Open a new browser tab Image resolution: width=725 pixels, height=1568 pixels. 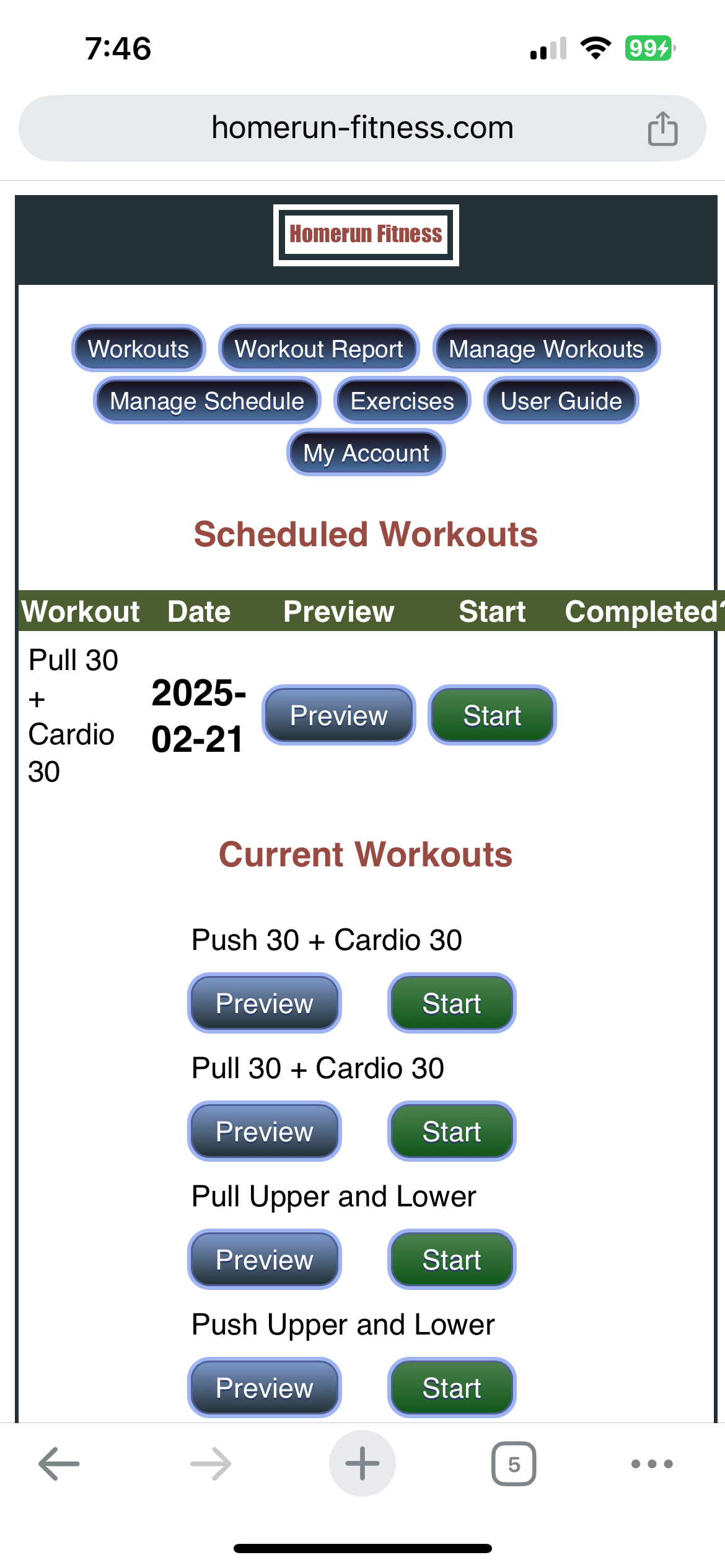click(x=362, y=1463)
